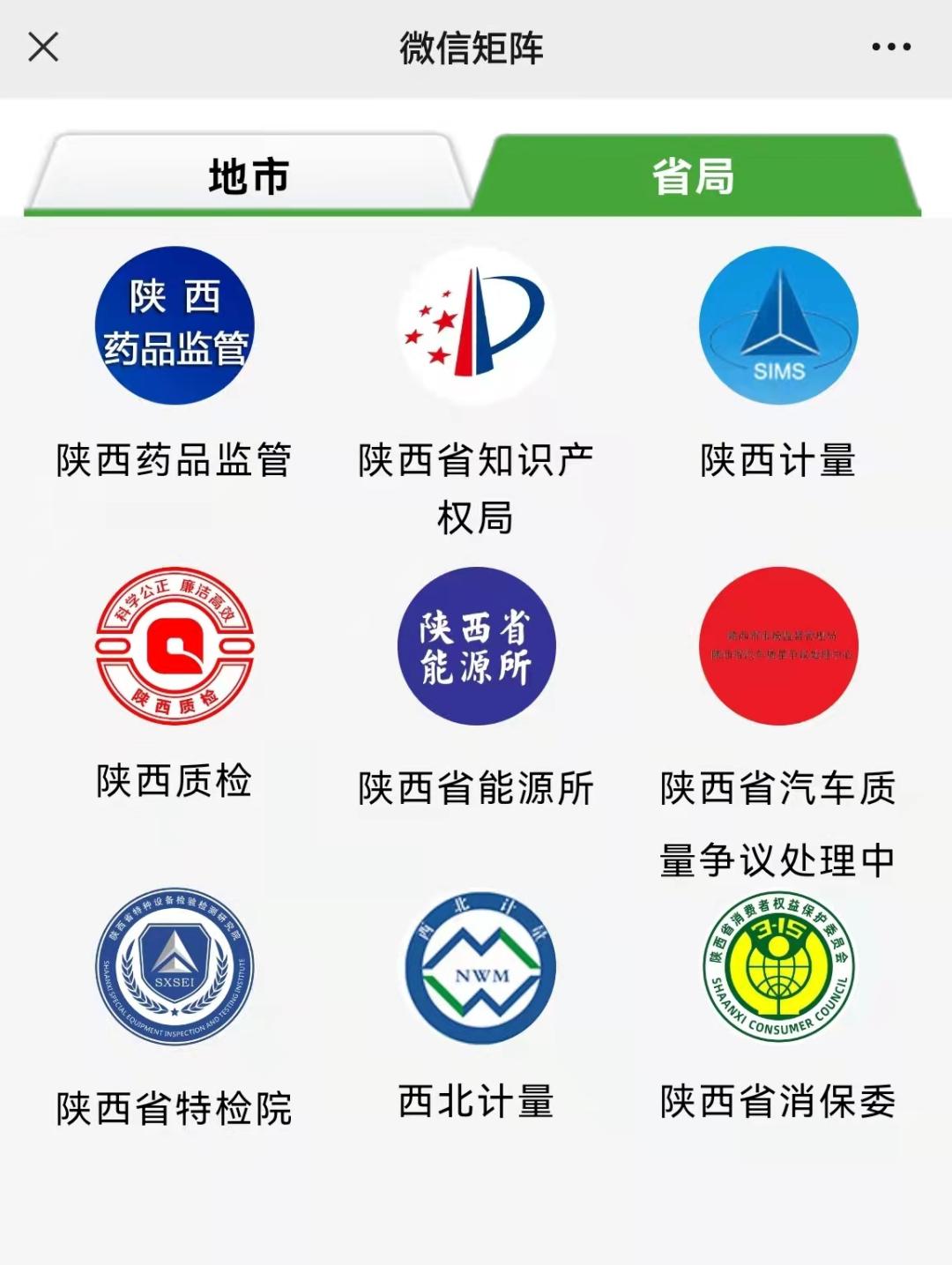Switch to the 地市 tab
Screen dimensions: 952x1265
pyautogui.click(x=249, y=175)
